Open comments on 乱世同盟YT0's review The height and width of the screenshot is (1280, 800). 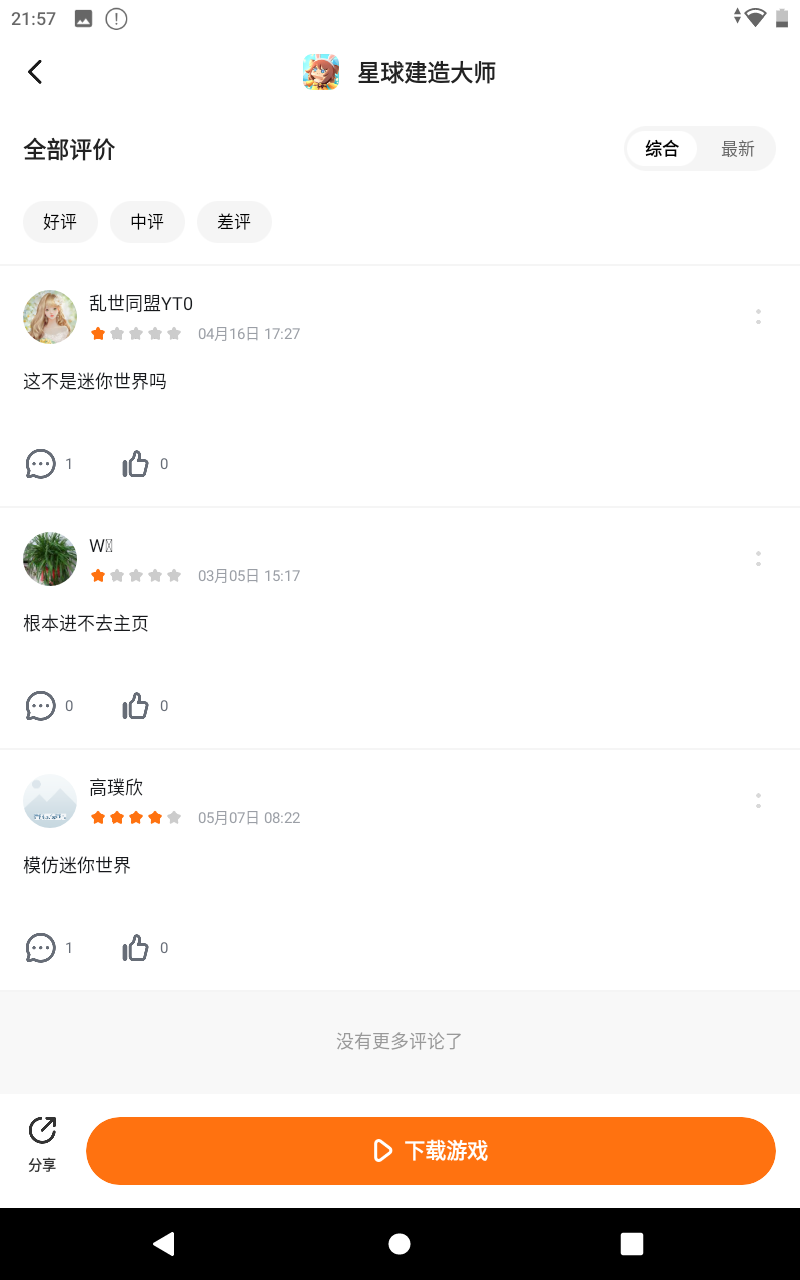[41, 464]
